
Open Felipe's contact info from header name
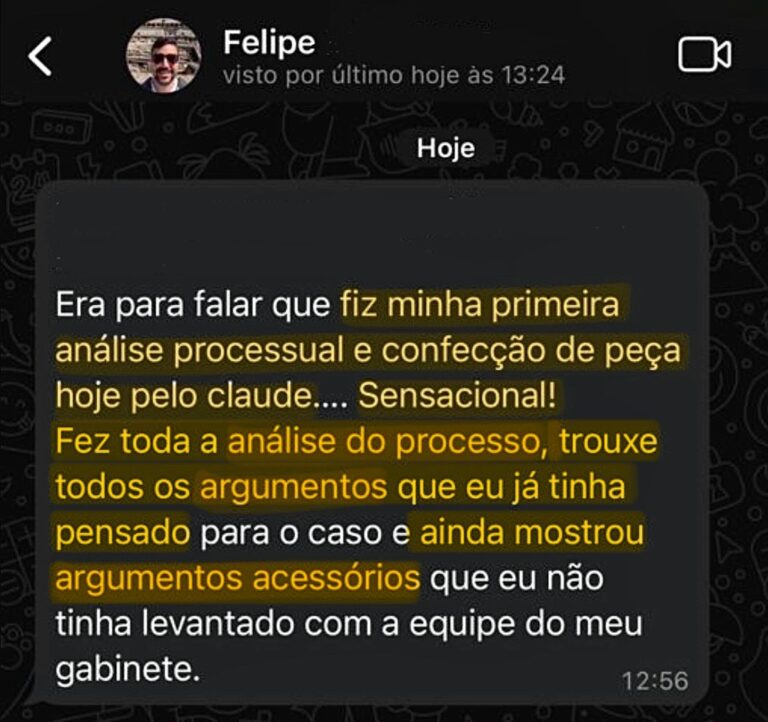(269, 43)
